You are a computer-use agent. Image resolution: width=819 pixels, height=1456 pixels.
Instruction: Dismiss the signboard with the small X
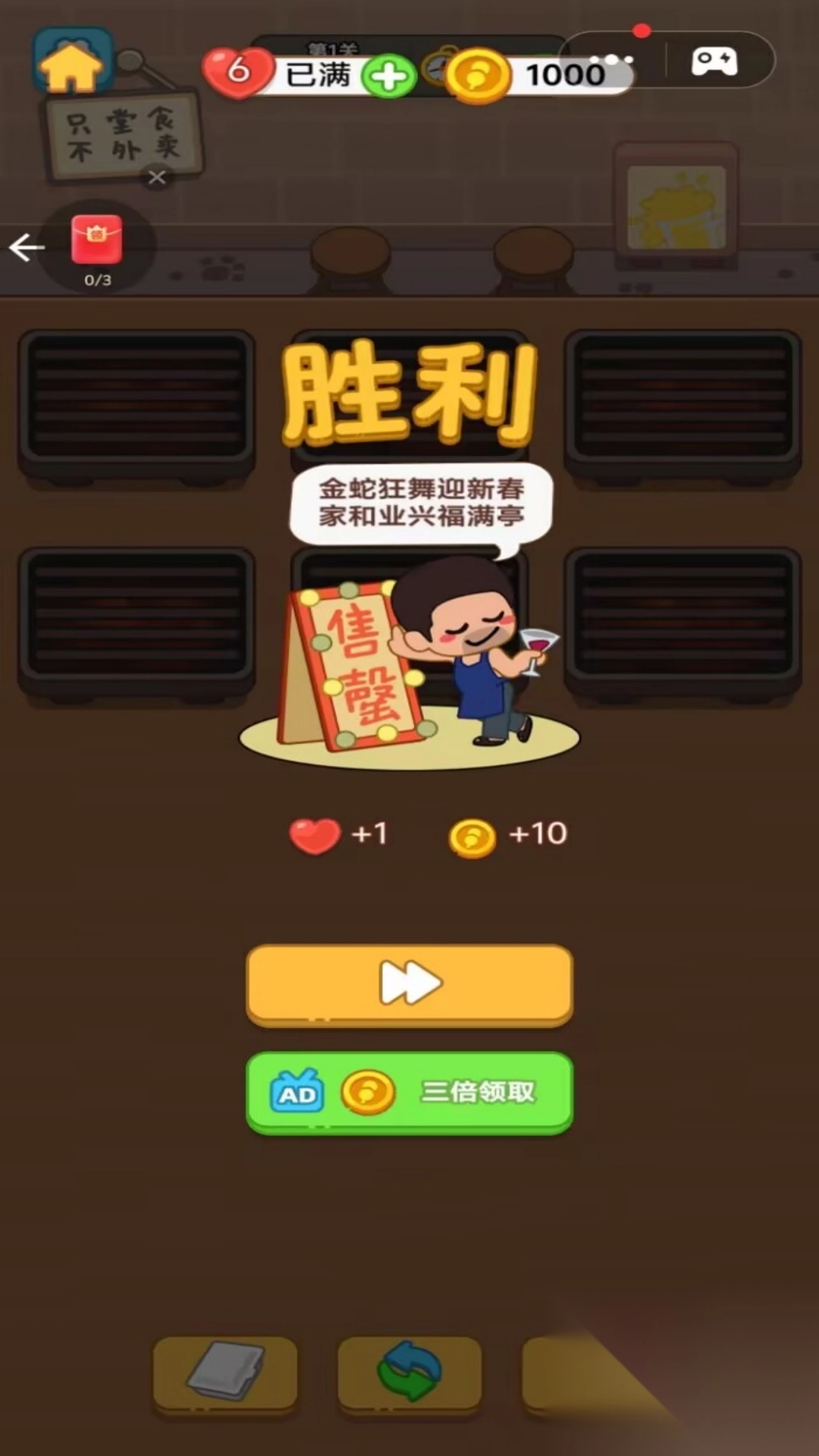pos(157,177)
